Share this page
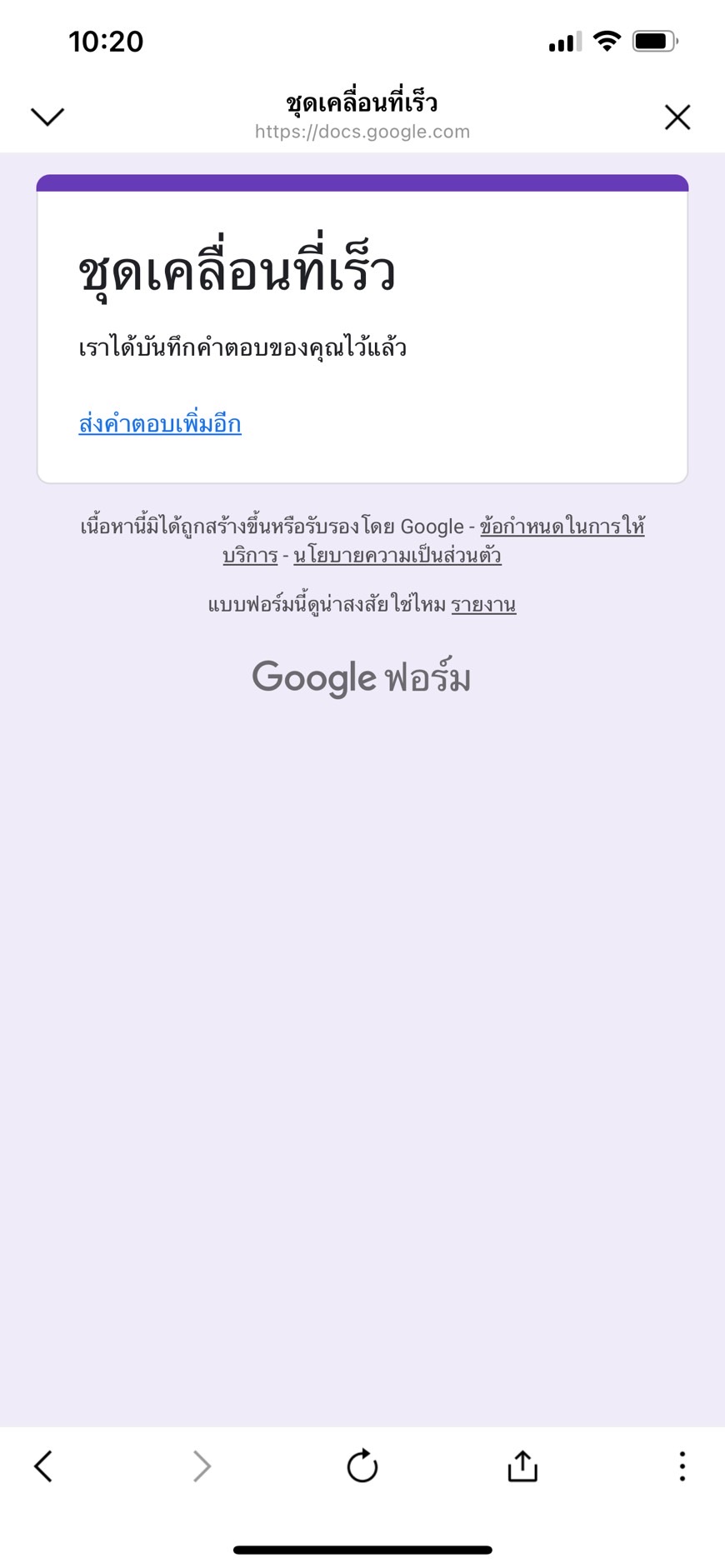Image resolution: width=725 pixels, height=1568 pixels. pyautogui.click(x=522, y=1466)
